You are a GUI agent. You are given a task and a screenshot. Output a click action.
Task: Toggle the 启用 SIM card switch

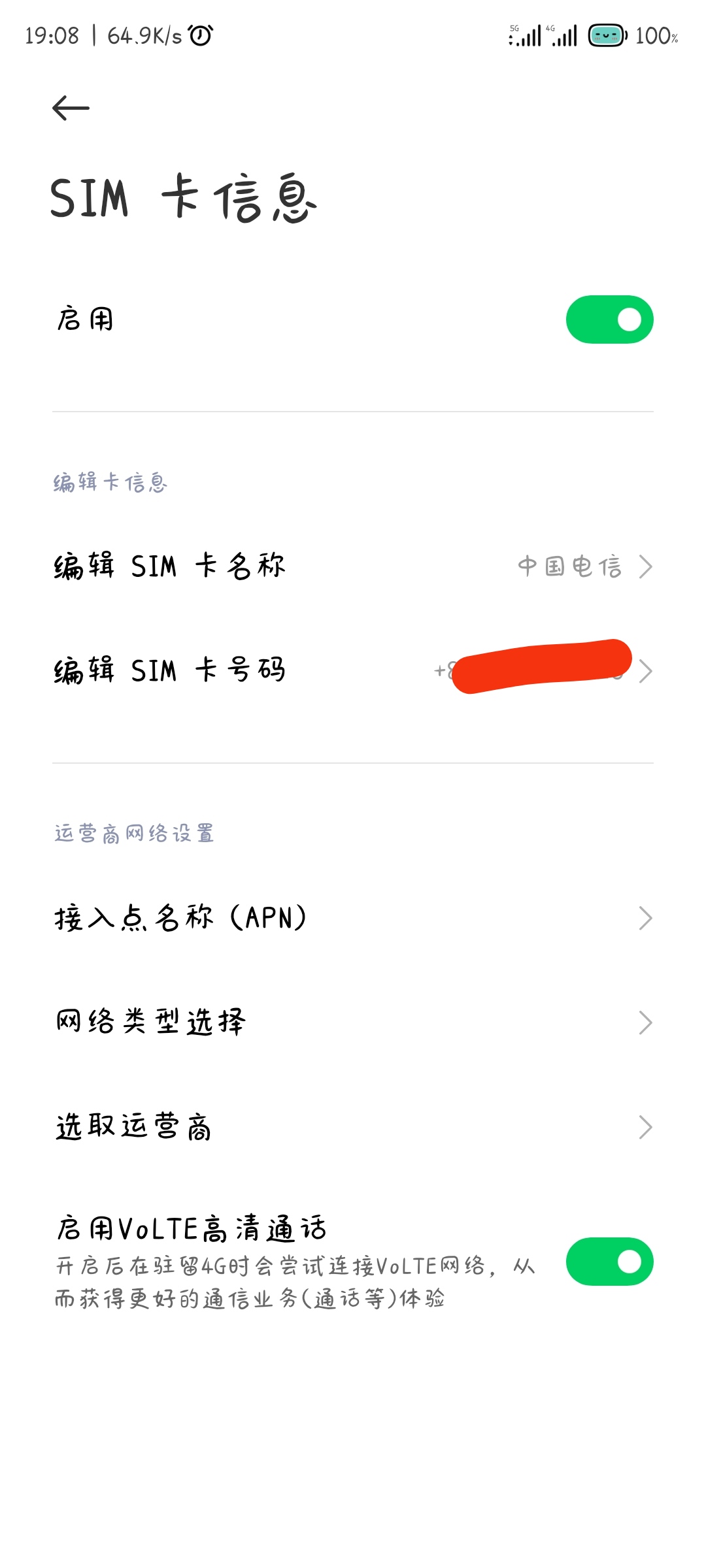(x=609, y=319)
